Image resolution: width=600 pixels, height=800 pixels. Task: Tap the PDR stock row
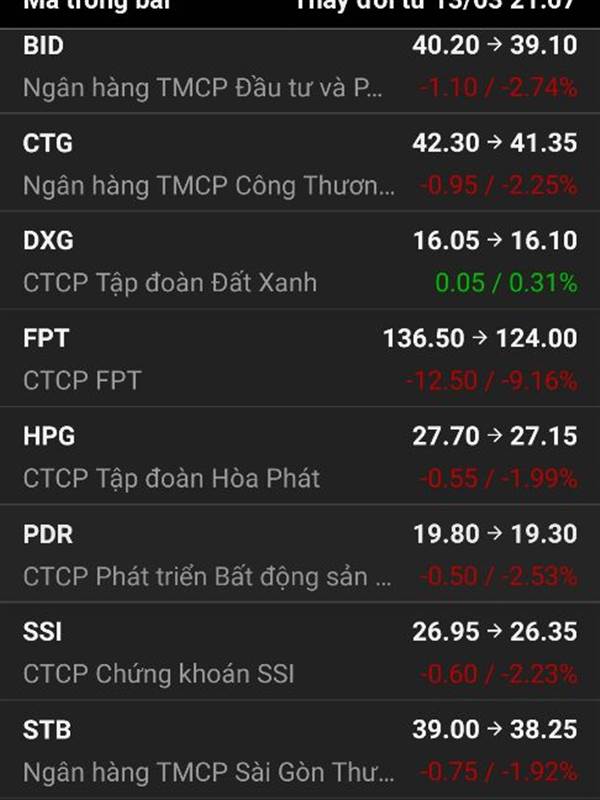click(x=300, y=555)
